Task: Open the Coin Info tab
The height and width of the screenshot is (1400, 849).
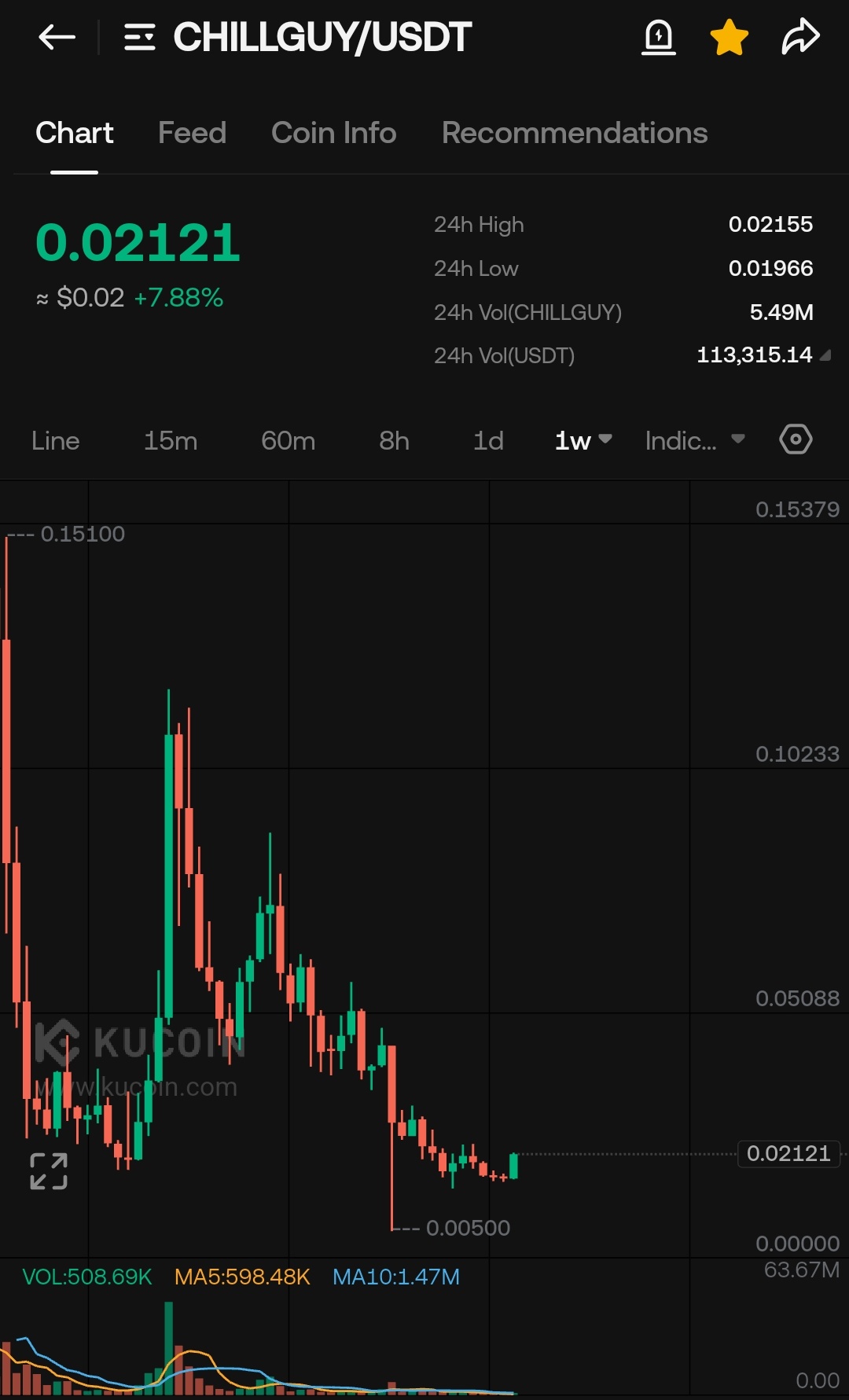Action: point(333,133)
